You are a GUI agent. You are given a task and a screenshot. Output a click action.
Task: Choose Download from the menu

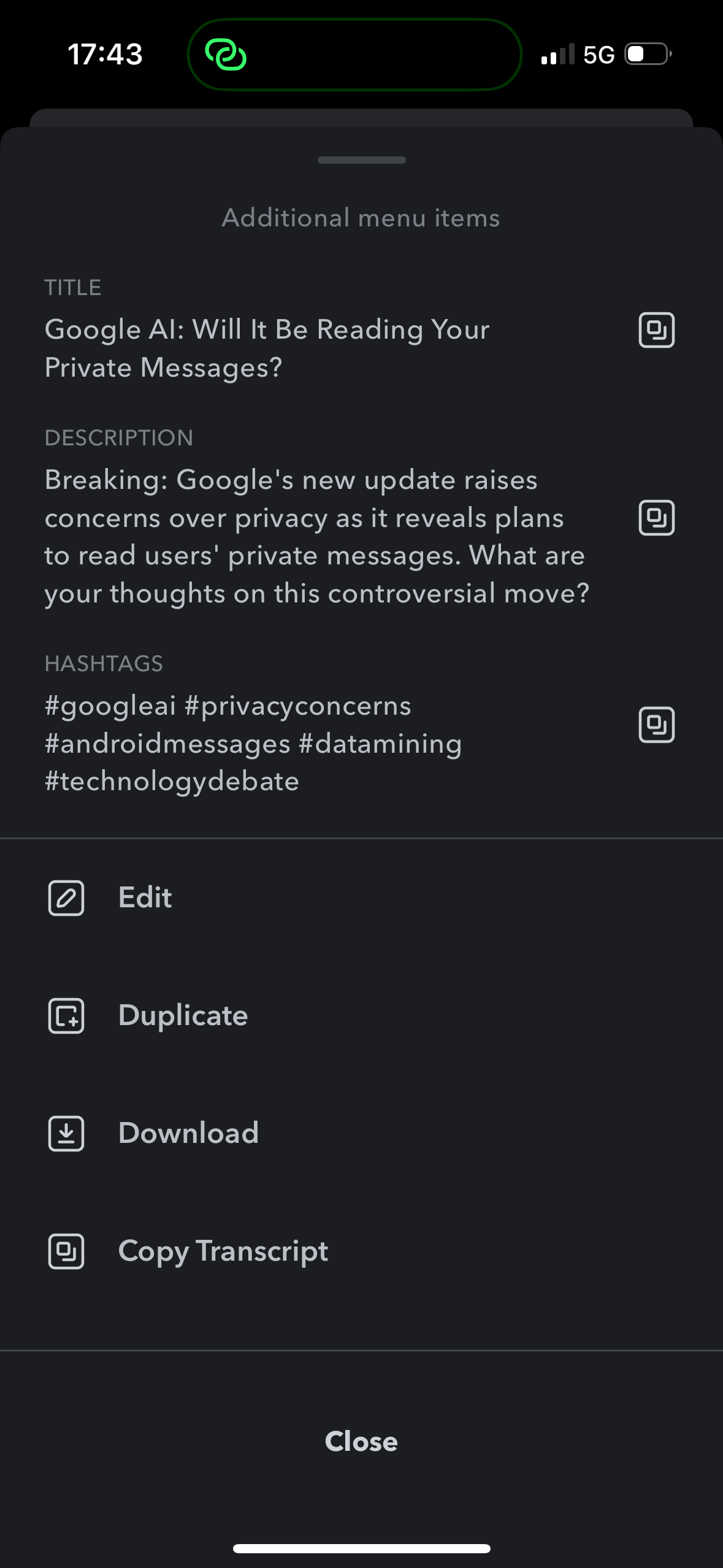[x=188, y=1133]
